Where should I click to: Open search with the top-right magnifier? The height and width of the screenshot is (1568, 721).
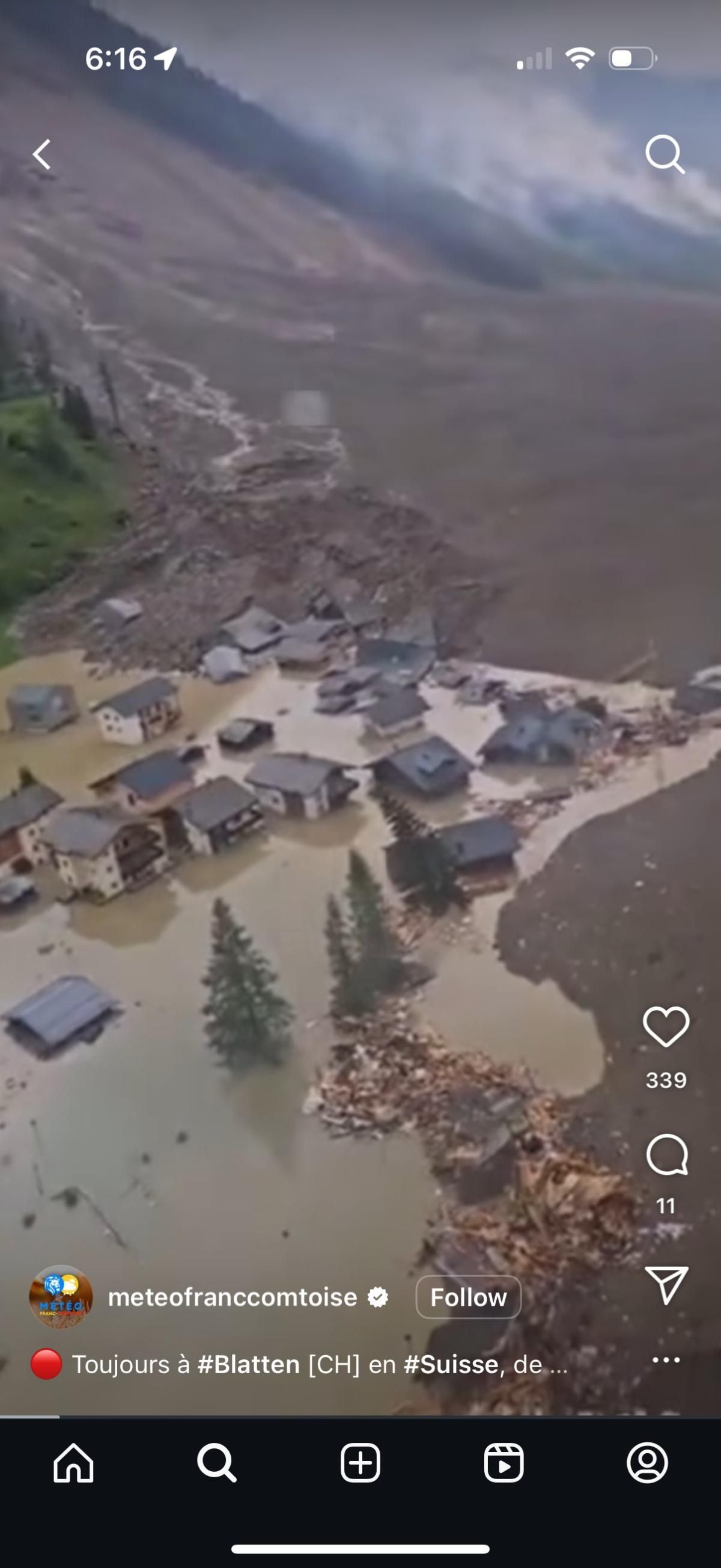click(665, 154)
